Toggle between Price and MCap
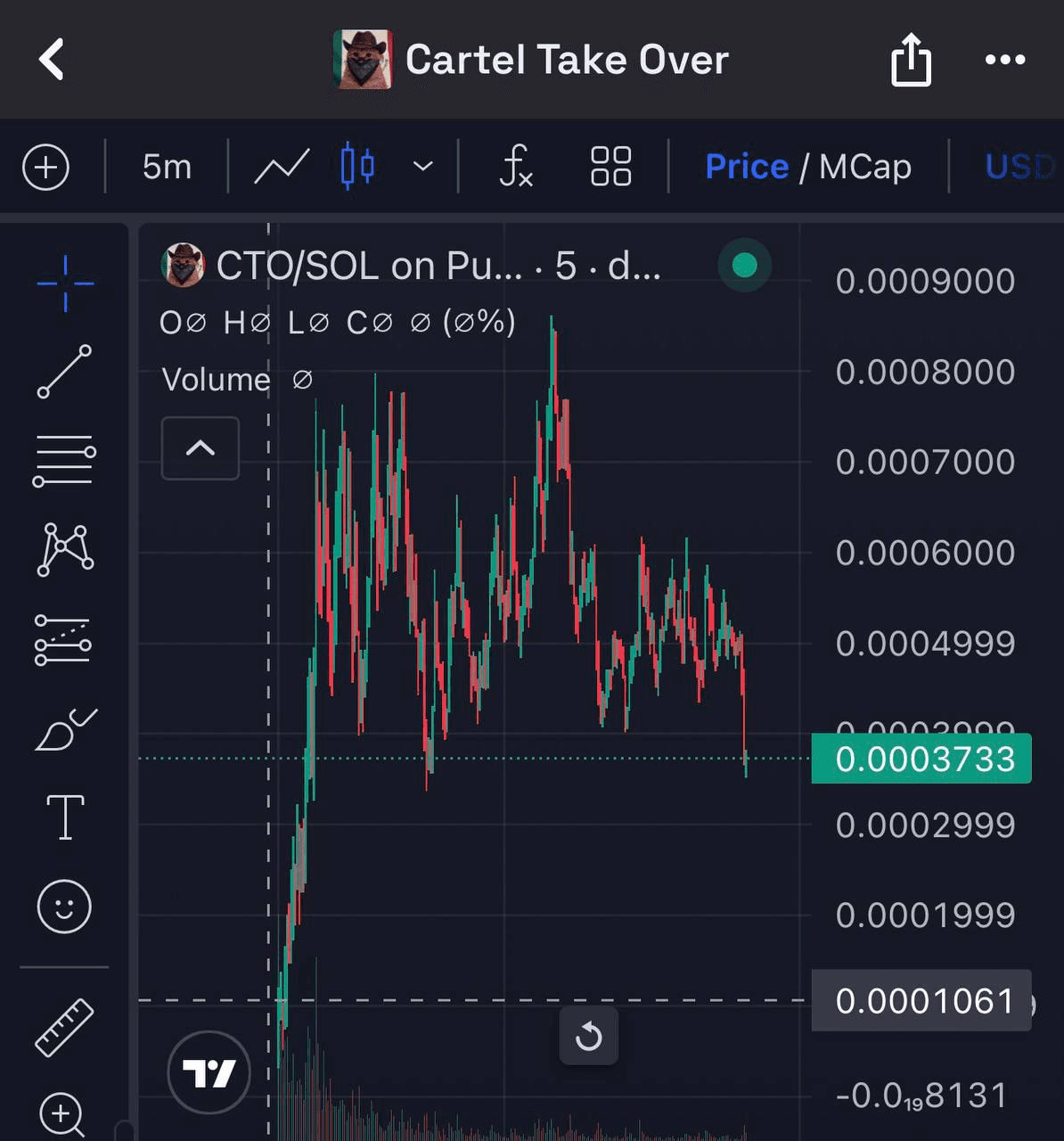Screen dimensions: 1064x1141 pos(807,167)
